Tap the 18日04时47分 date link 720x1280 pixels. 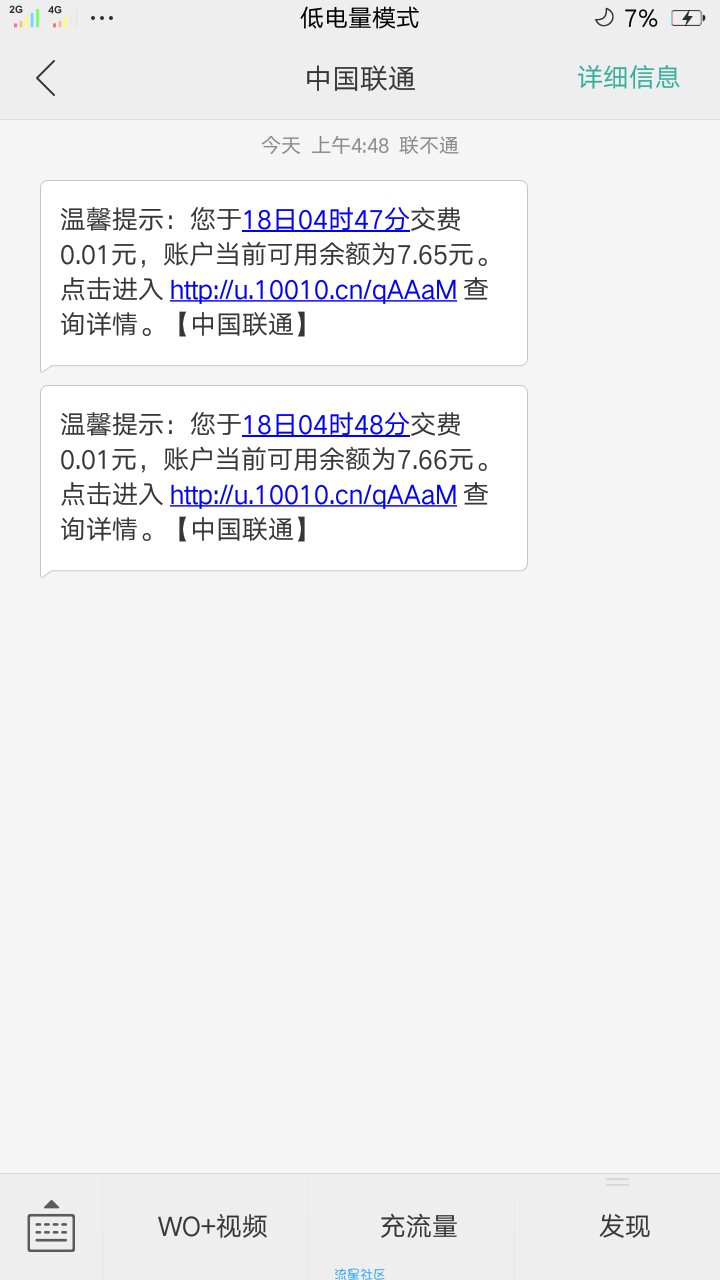click(x=326, y=220)
